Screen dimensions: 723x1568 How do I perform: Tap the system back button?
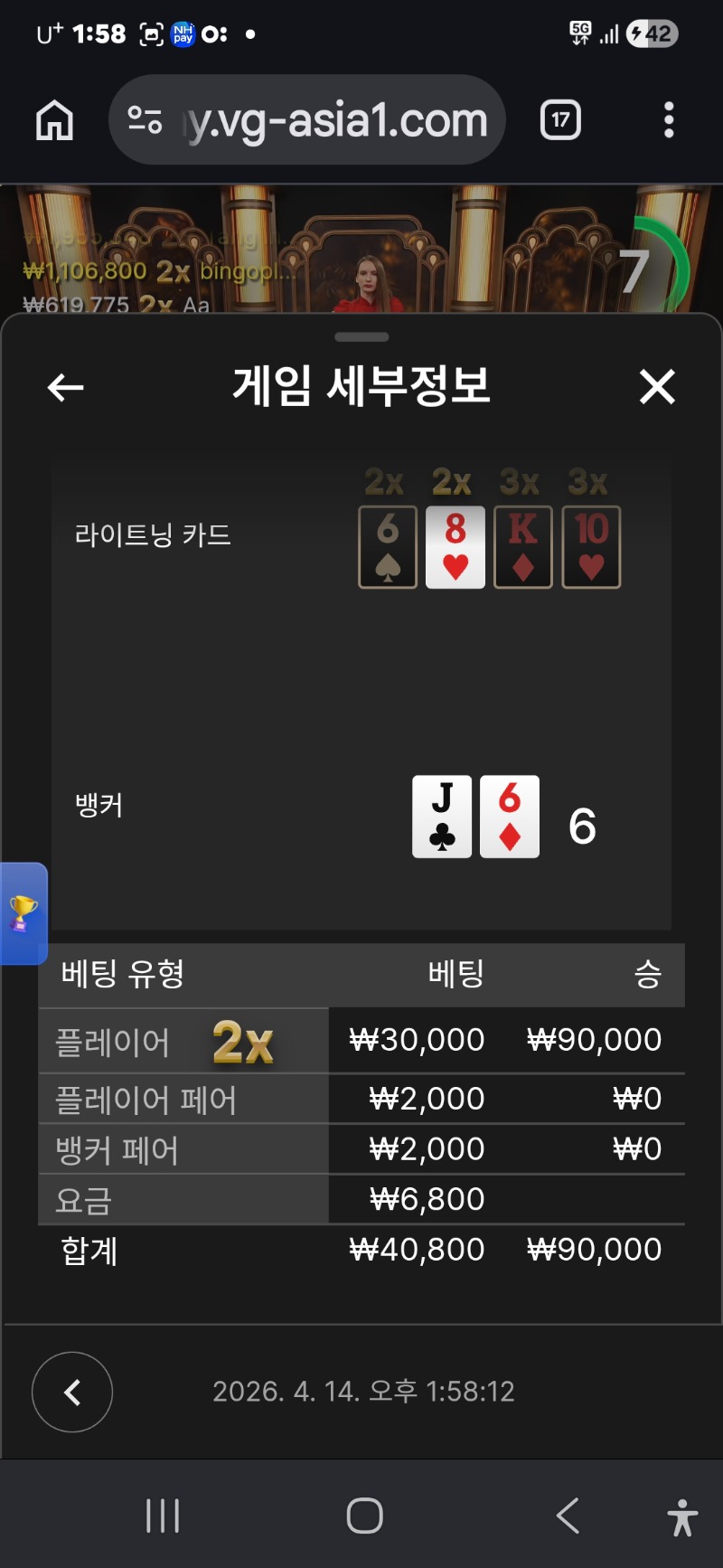(568, 1516)
